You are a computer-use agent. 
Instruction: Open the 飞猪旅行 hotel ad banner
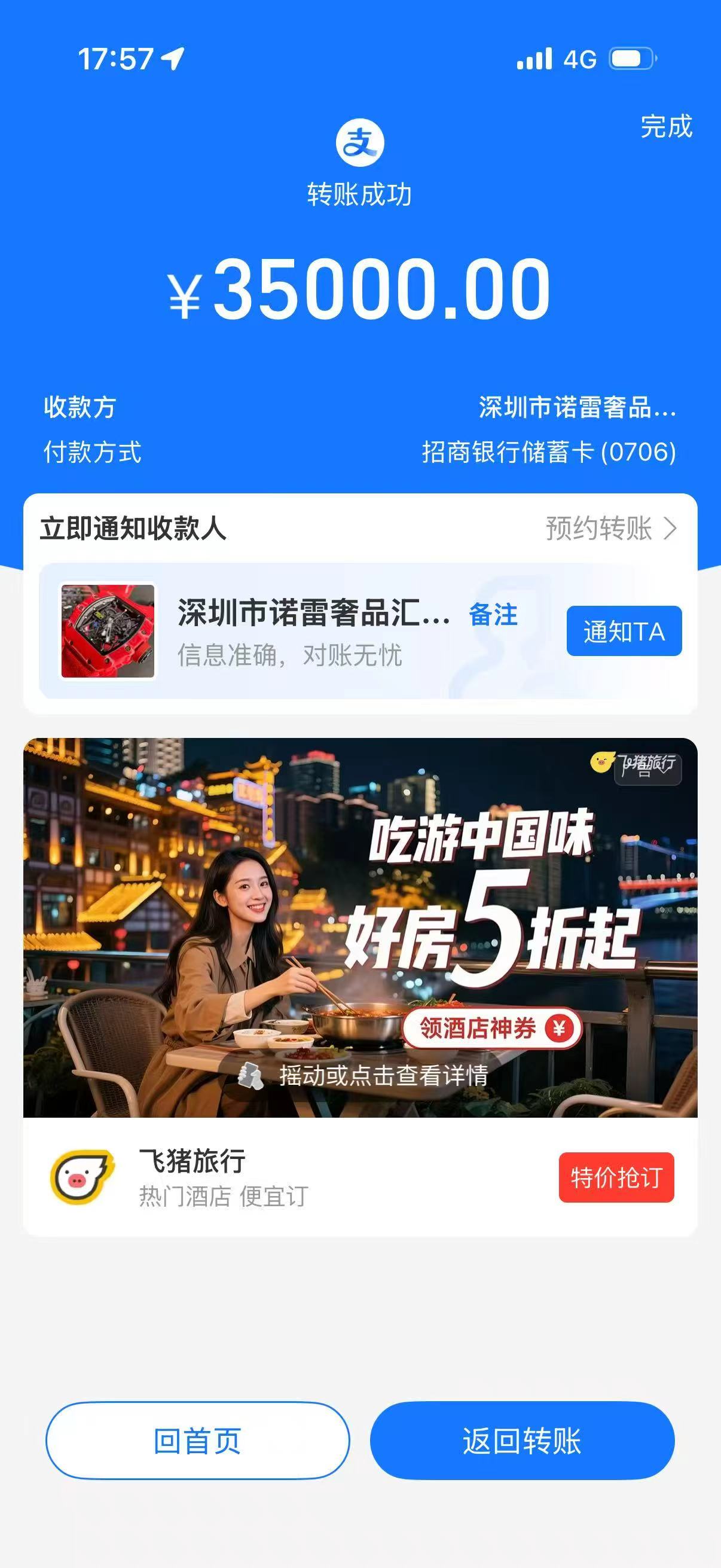[360, 927]
